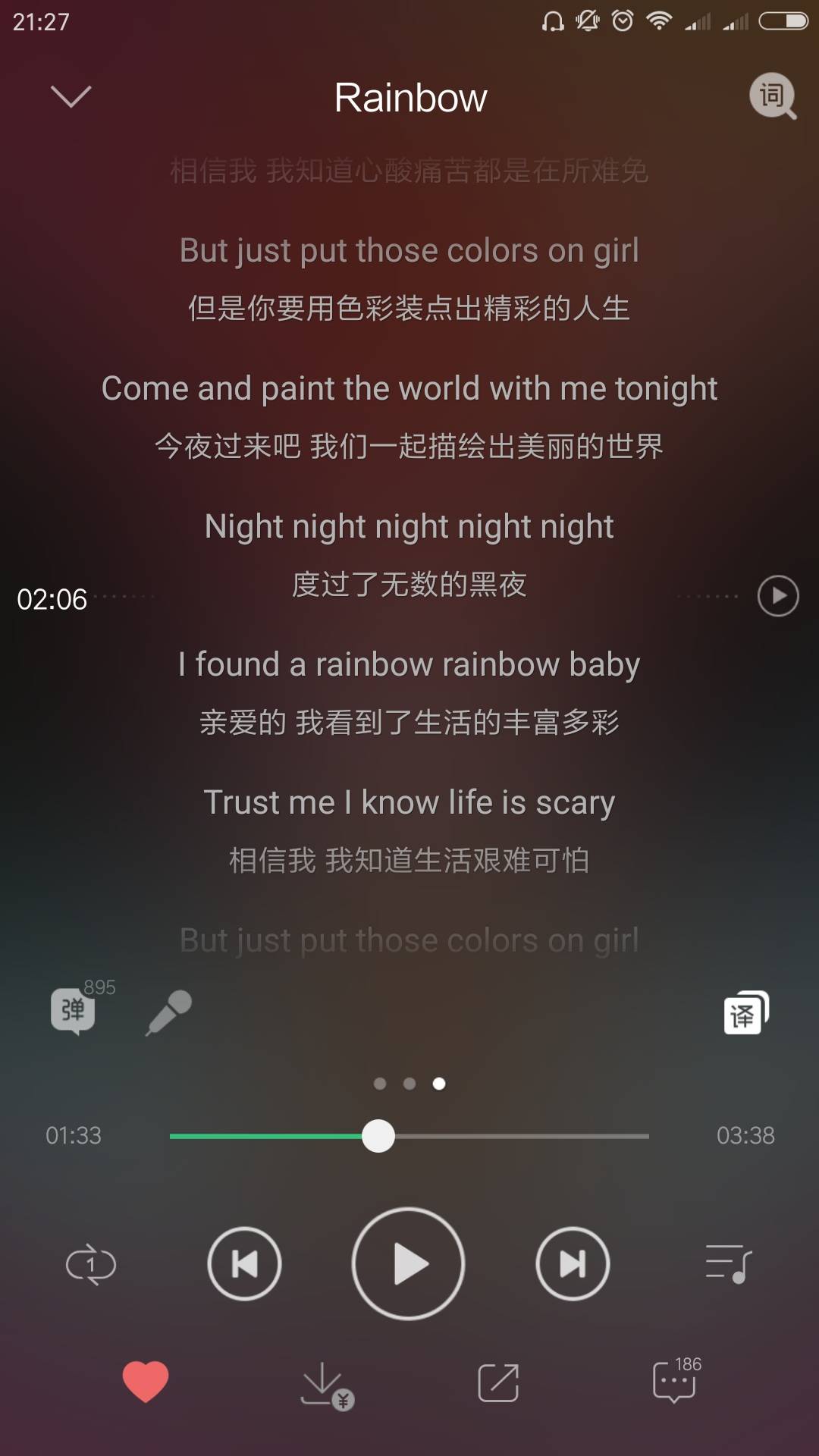This screenshot has height=1456, width=819.
Task: Collapse the player with the down chevron
Action: [70, 97]
